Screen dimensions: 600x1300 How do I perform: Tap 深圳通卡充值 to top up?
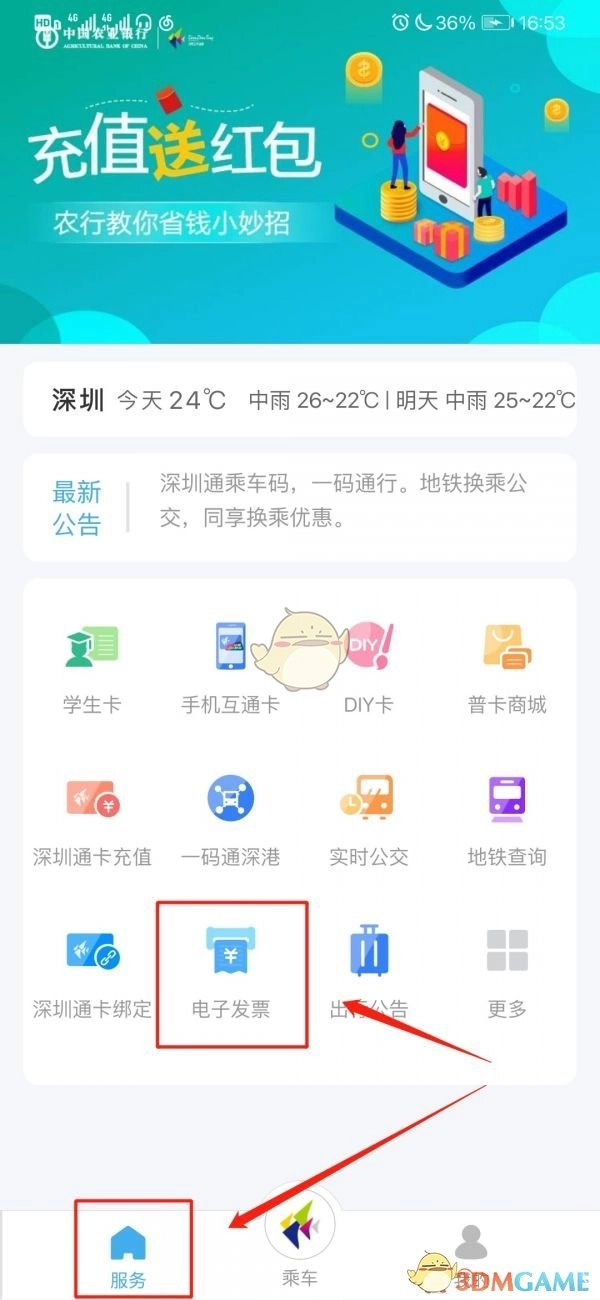click(92, 817)
